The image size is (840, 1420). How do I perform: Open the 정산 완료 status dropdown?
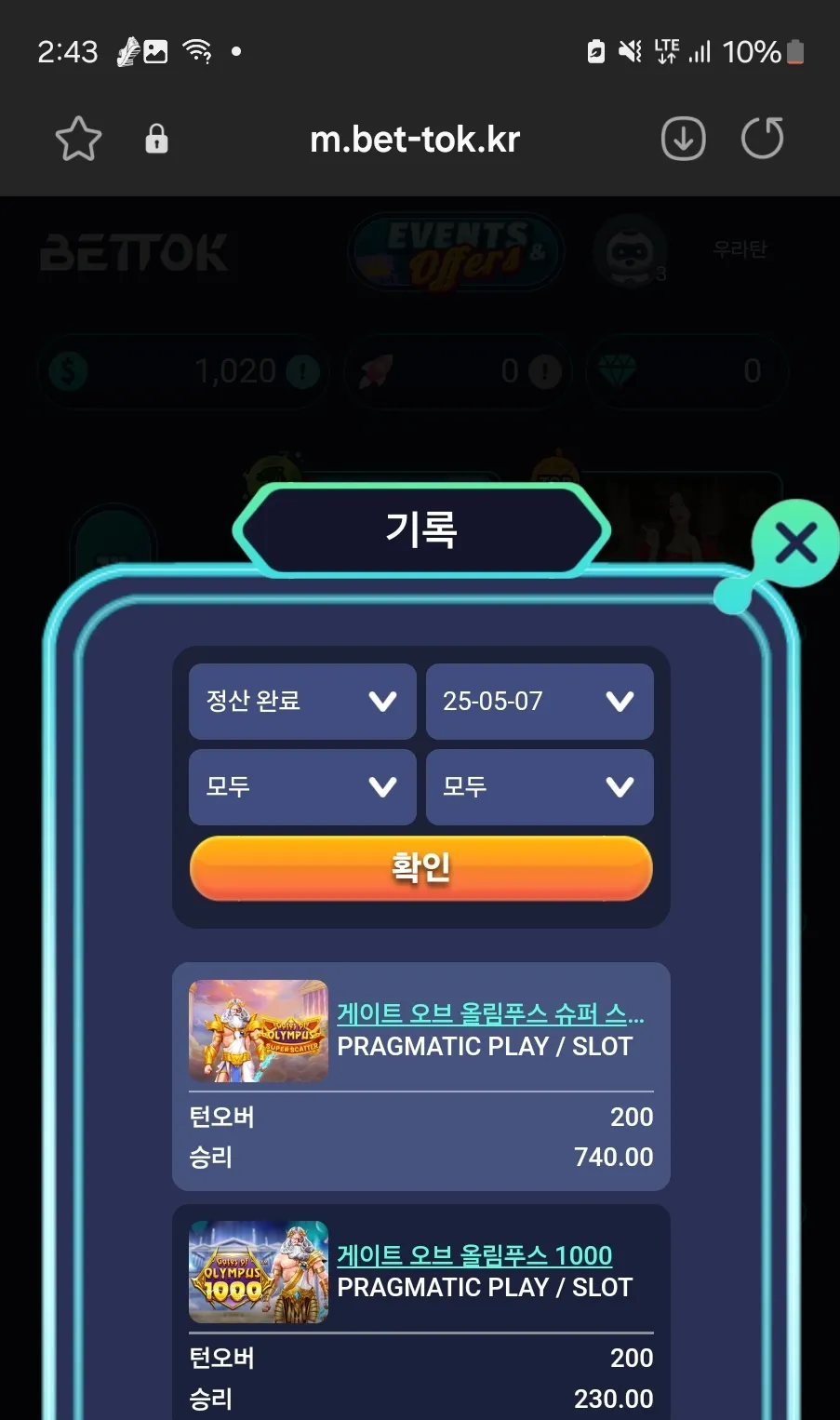[302, 701]
